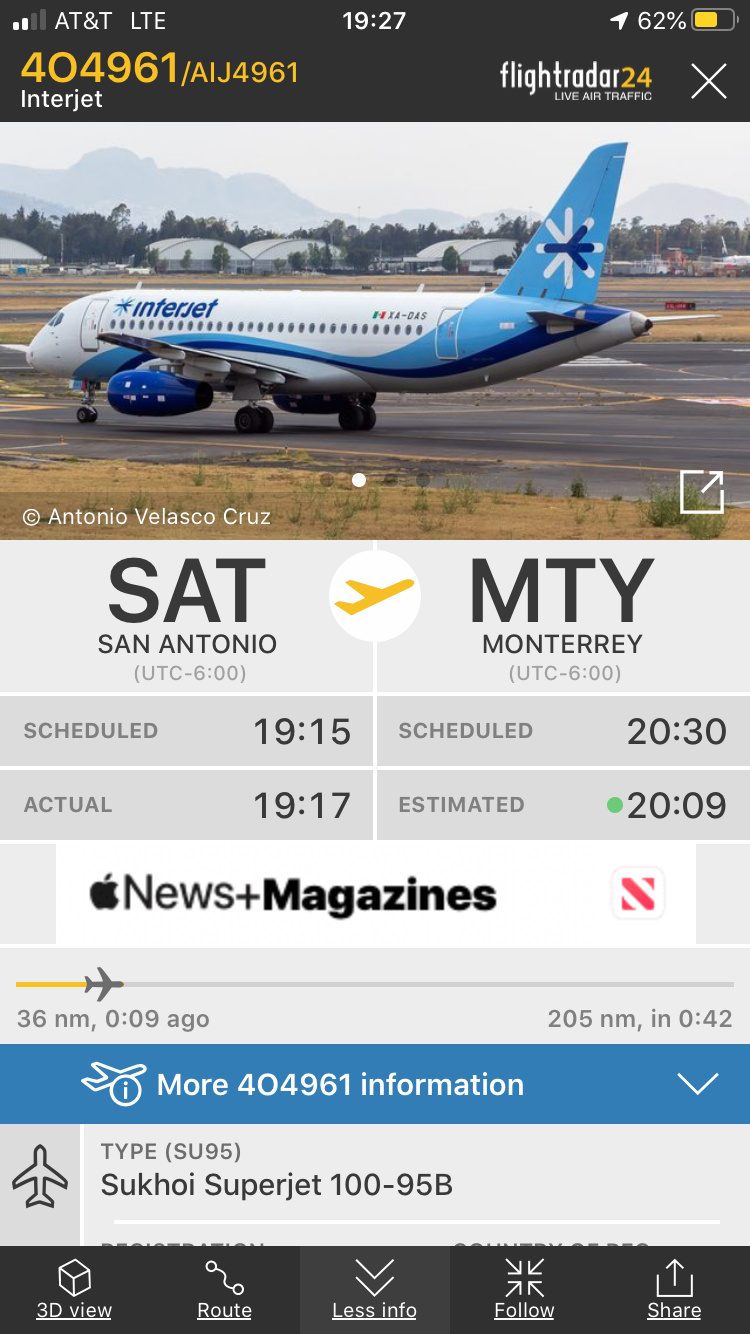This screenshot has height=1334, width=750.
Task: Open the 3D view of the flight
Action: (x=74, y=1289)
